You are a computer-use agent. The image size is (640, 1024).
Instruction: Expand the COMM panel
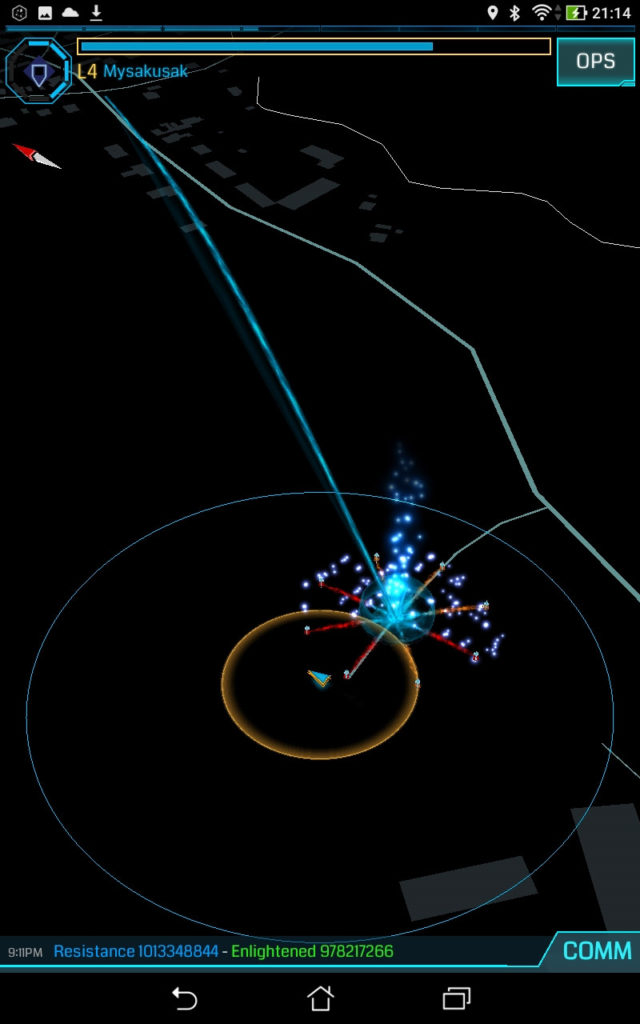(x=596, y=951)
